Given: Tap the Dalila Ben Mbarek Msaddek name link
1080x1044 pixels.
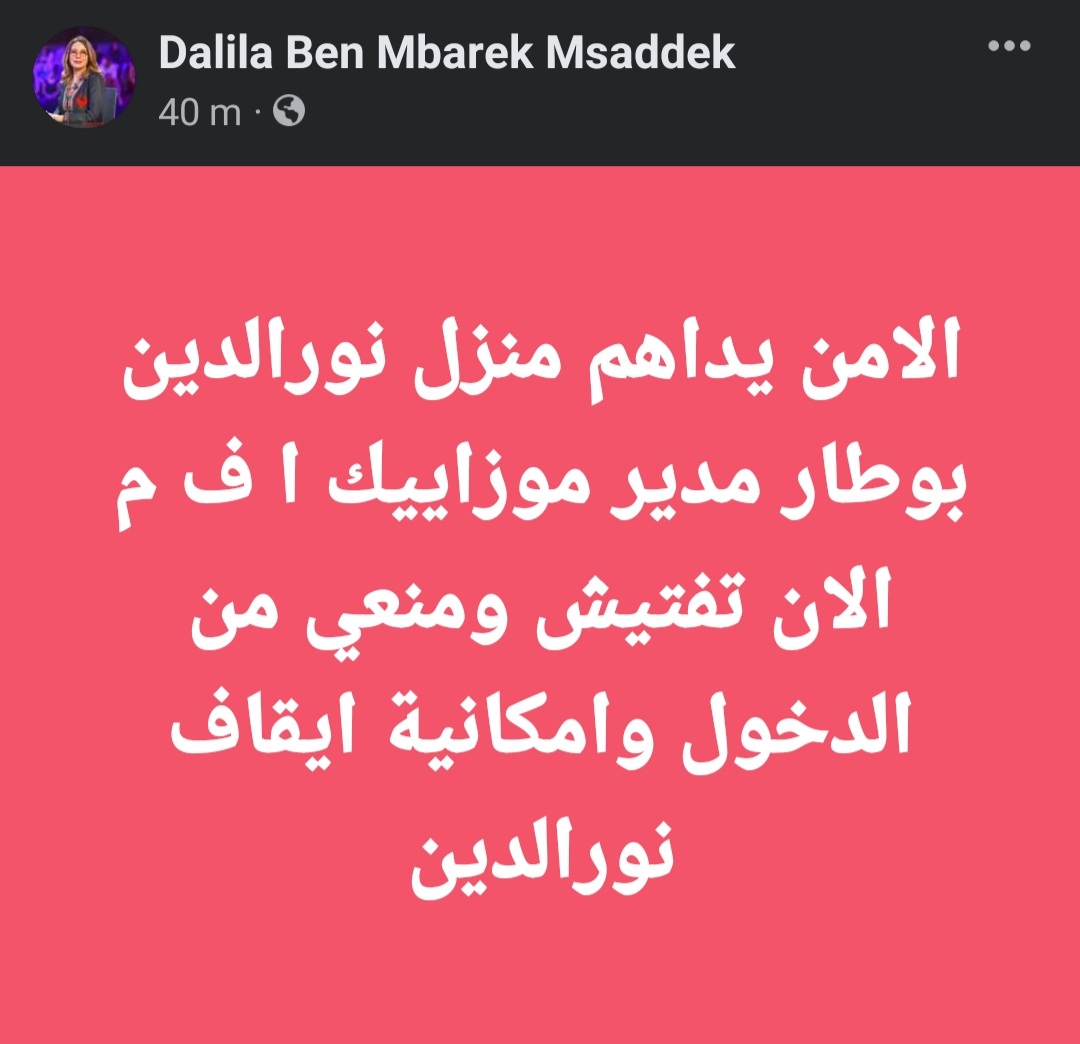Looking at the screenshot, I should [447, 53].
